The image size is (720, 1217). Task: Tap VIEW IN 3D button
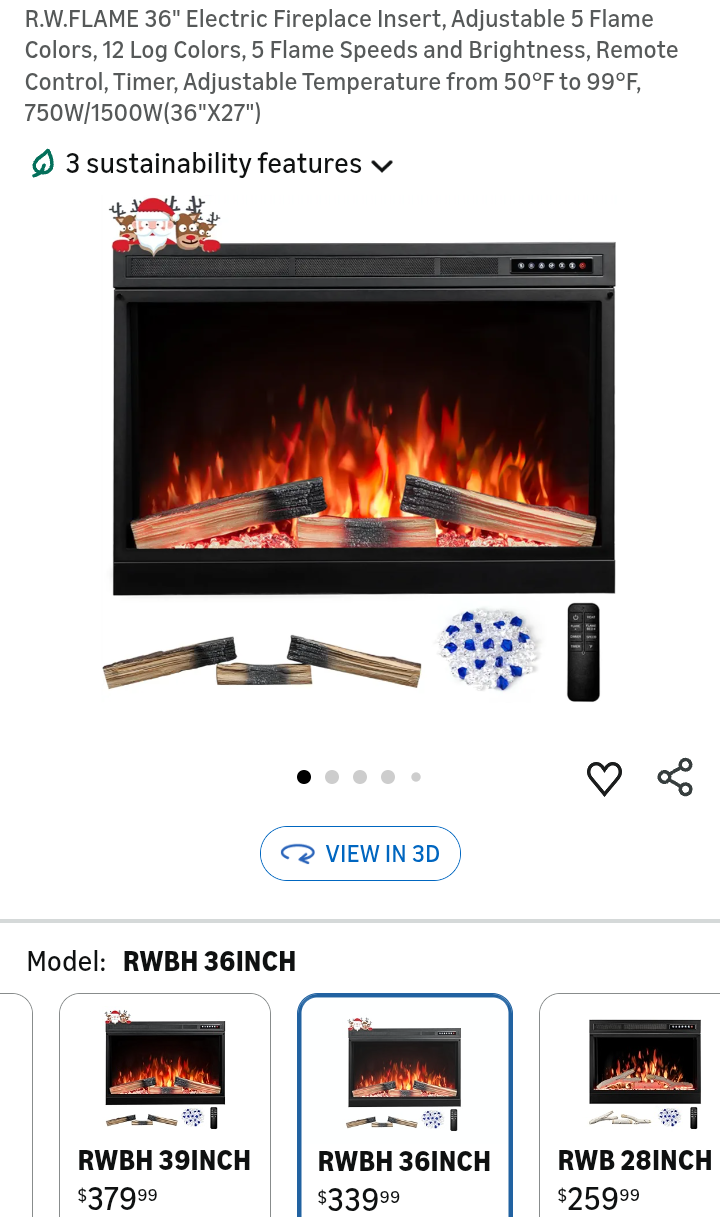360,854
